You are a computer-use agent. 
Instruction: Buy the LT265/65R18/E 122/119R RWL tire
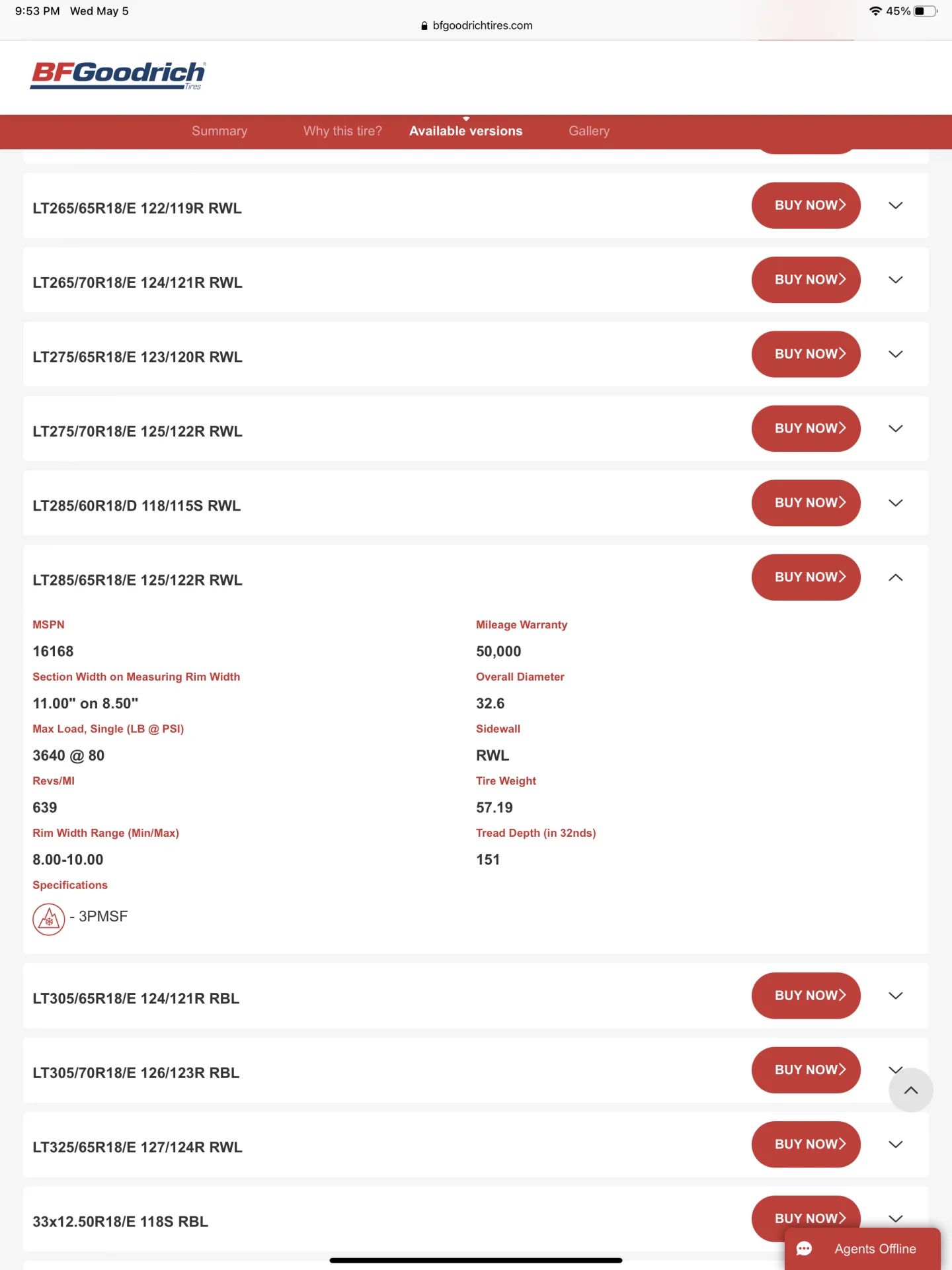[x=805, y=205]
